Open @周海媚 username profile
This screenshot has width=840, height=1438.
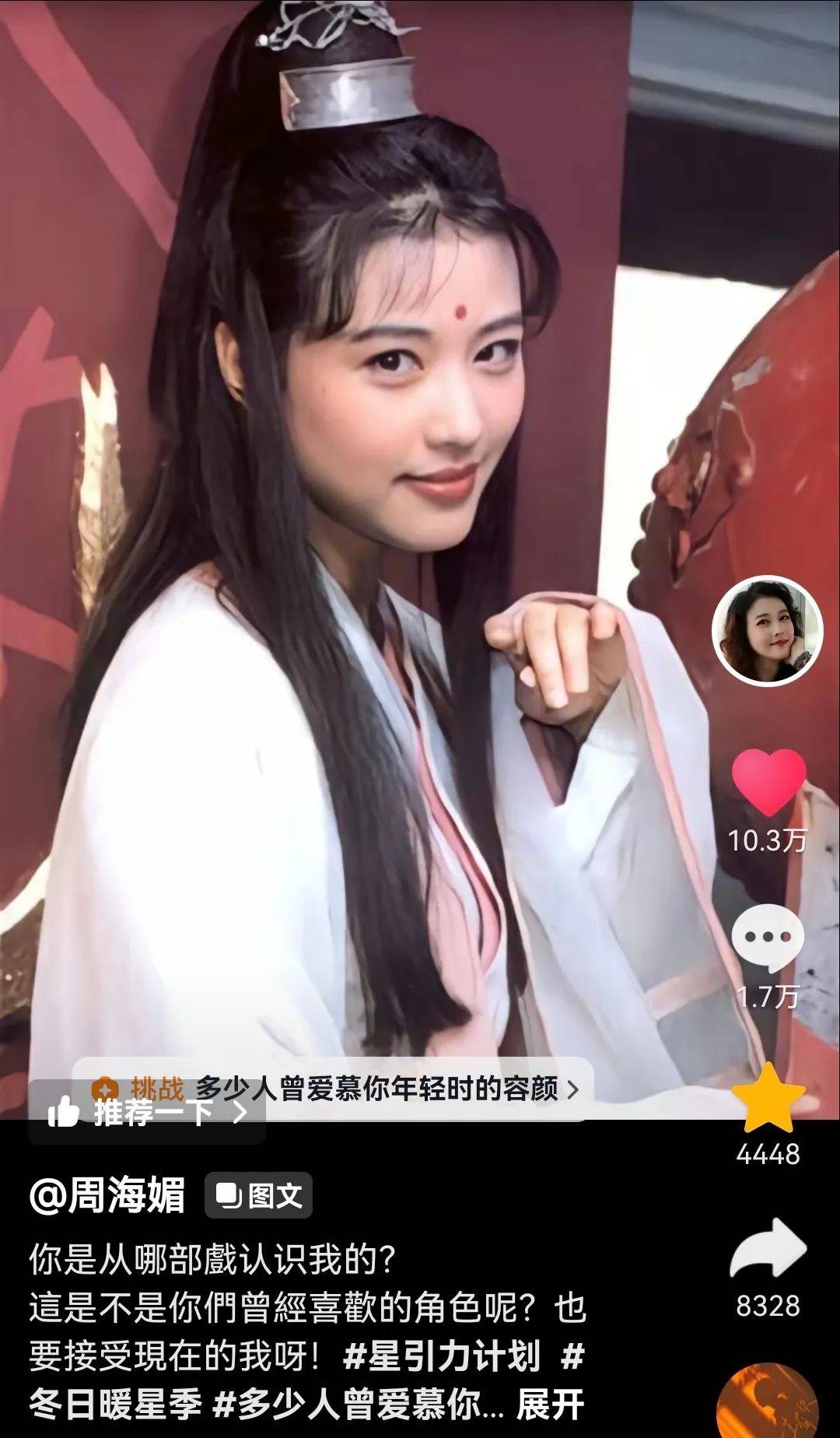[107, 1195]
